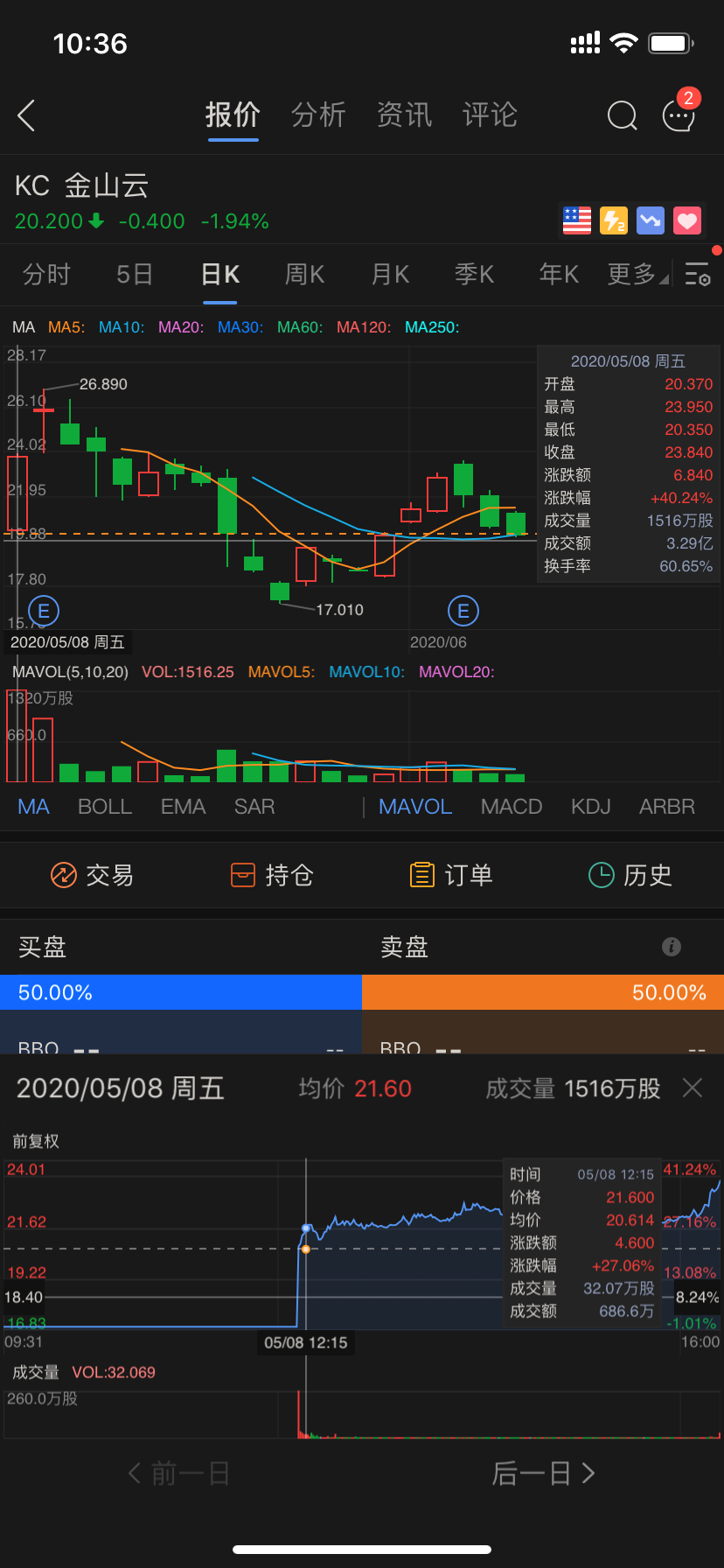Open the 交易 trade button
The image size is (724, 1568).
tap(92, 875)
